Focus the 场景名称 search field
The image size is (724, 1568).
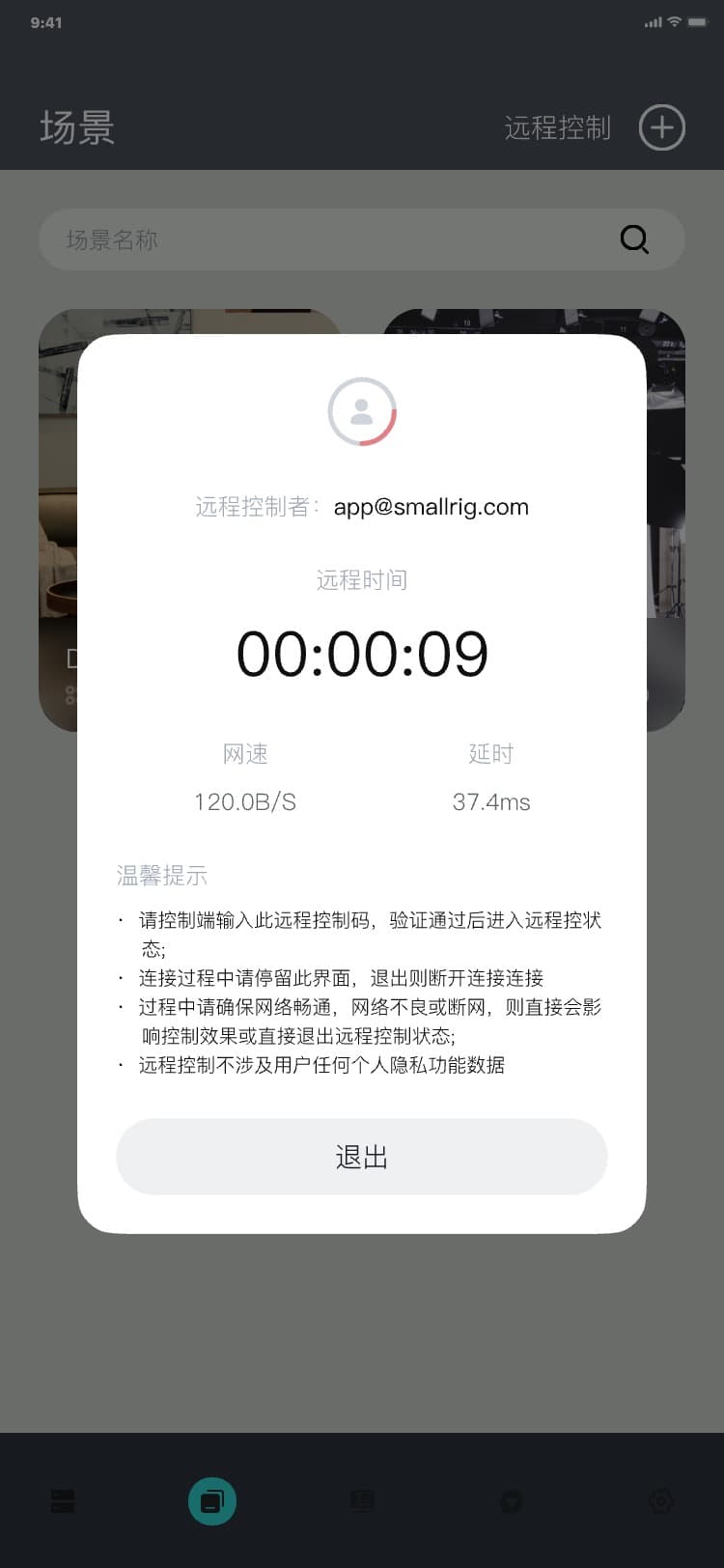click(x=328, y=239)
